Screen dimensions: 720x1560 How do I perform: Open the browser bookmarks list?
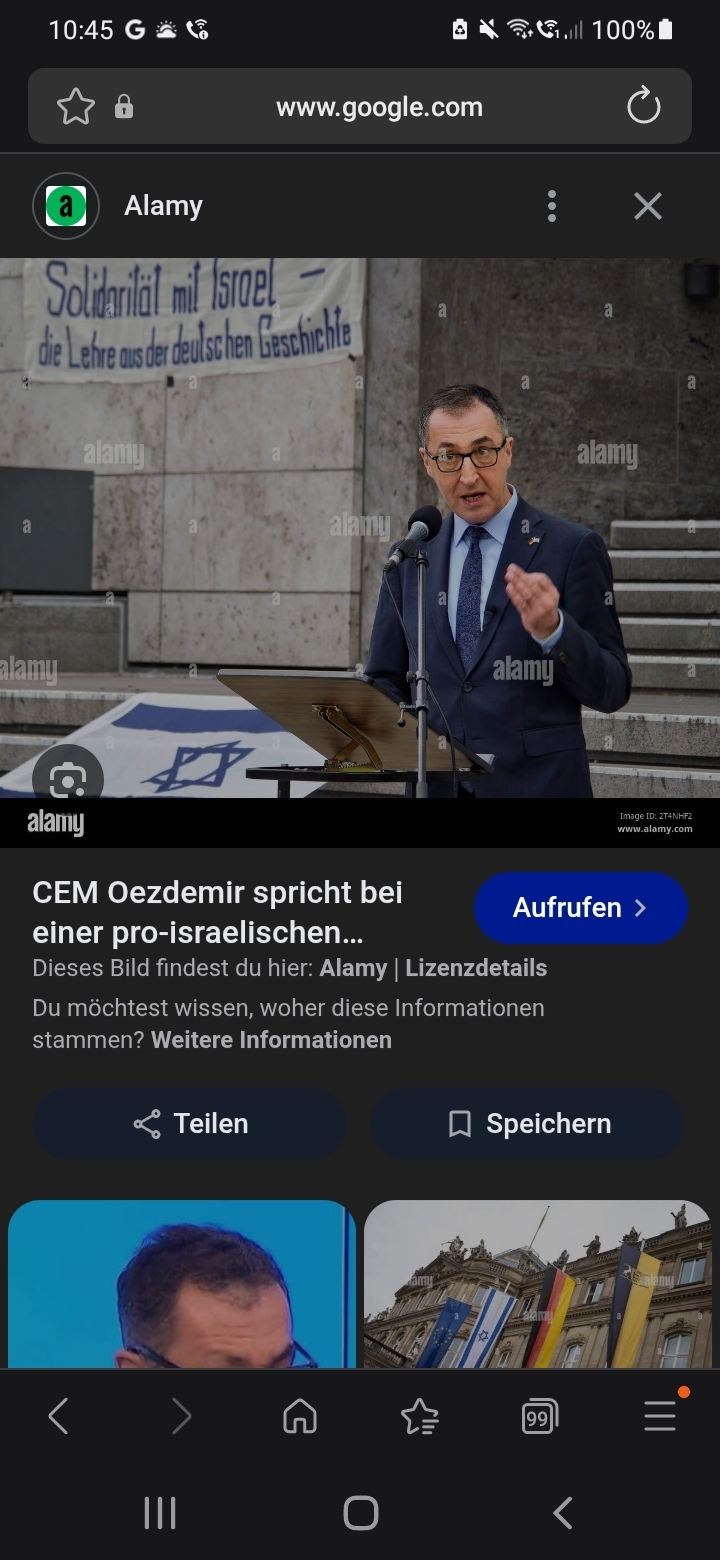click(x=419, y=1416)
